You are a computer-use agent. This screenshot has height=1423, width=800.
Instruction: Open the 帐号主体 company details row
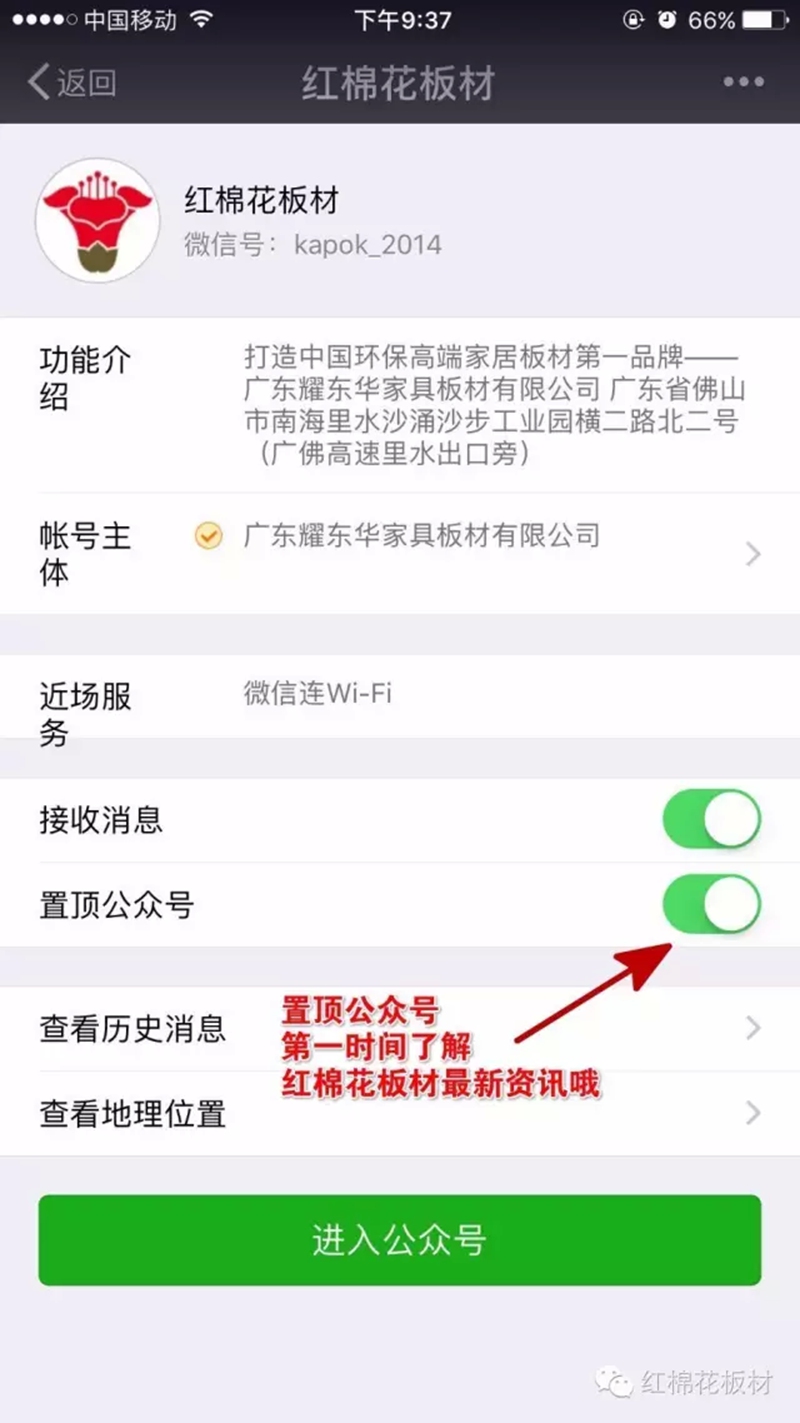tap(400, 553)
